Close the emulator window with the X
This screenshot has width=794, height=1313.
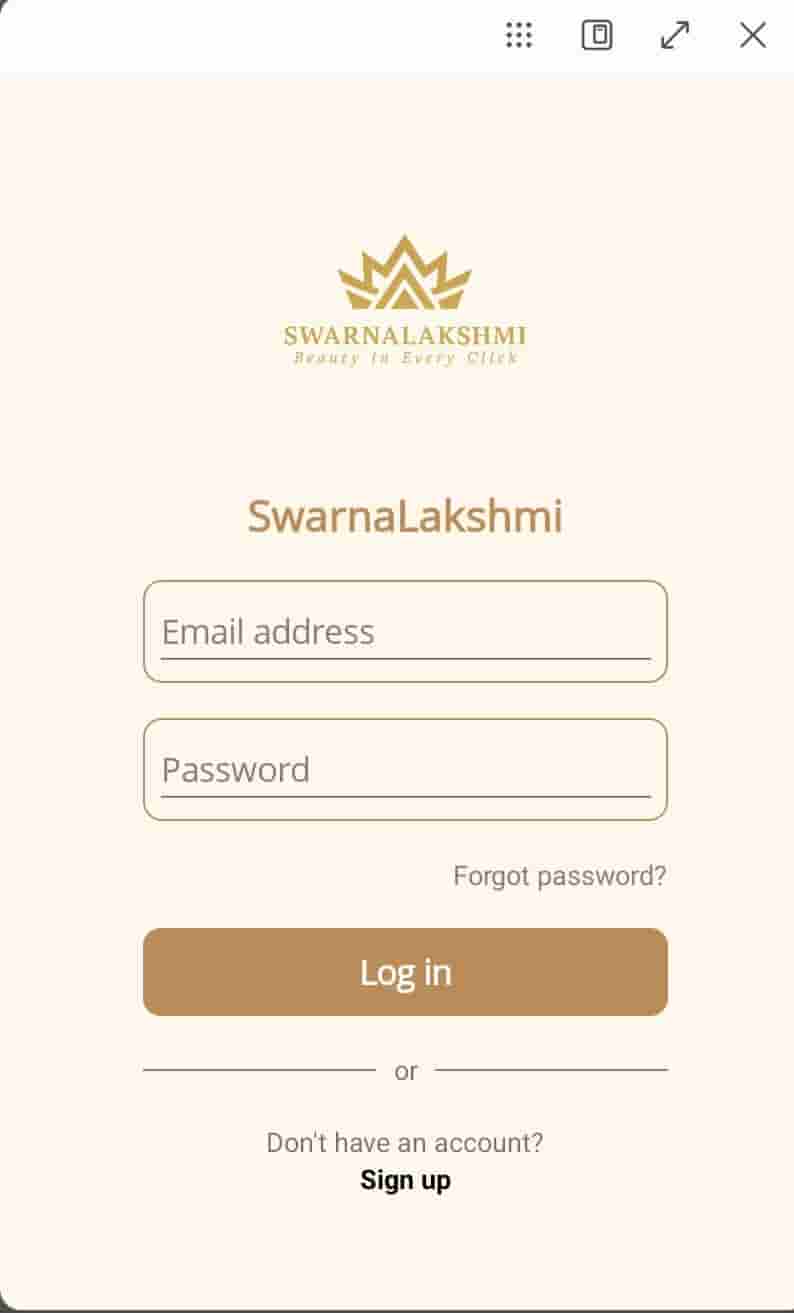pos(752,36)
